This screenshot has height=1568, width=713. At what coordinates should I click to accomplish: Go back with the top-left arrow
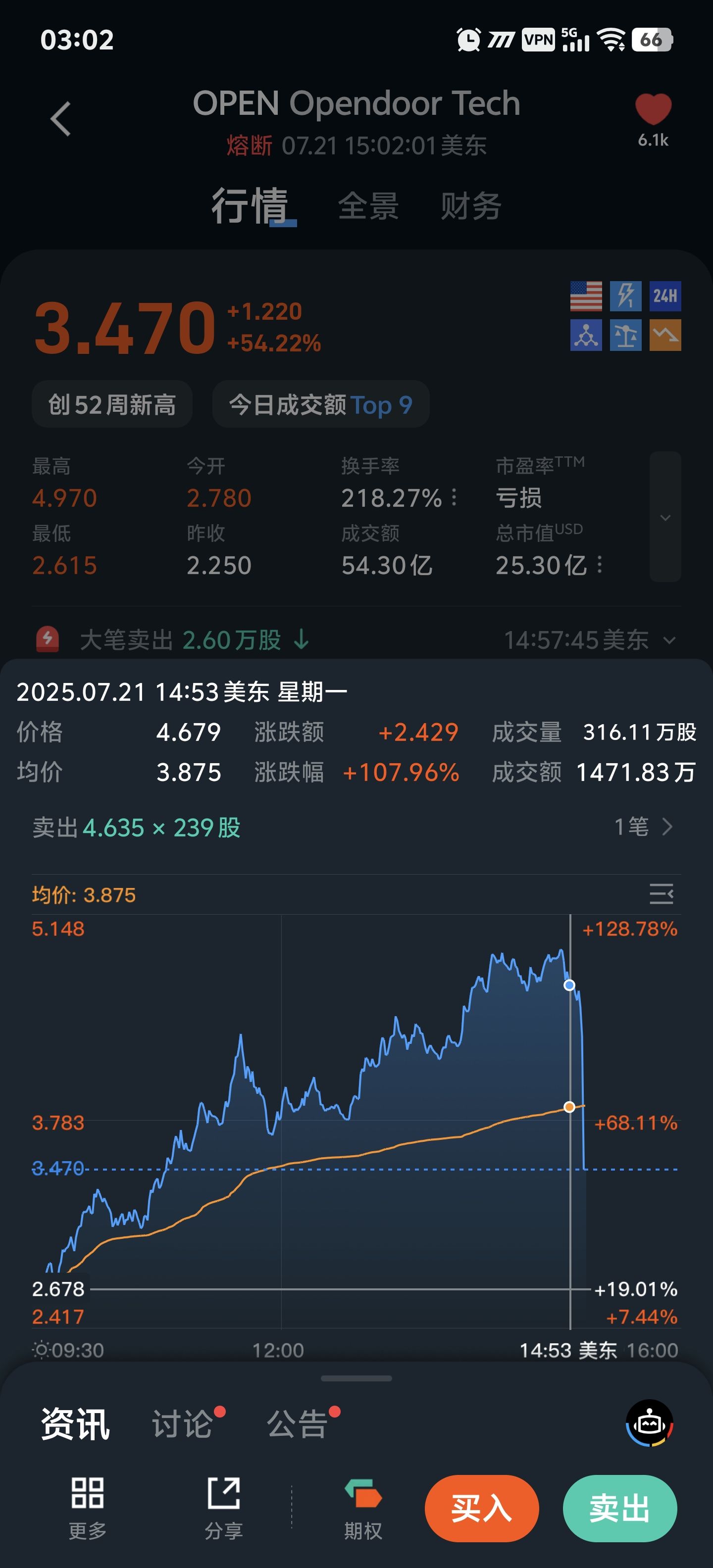[60, 119]
